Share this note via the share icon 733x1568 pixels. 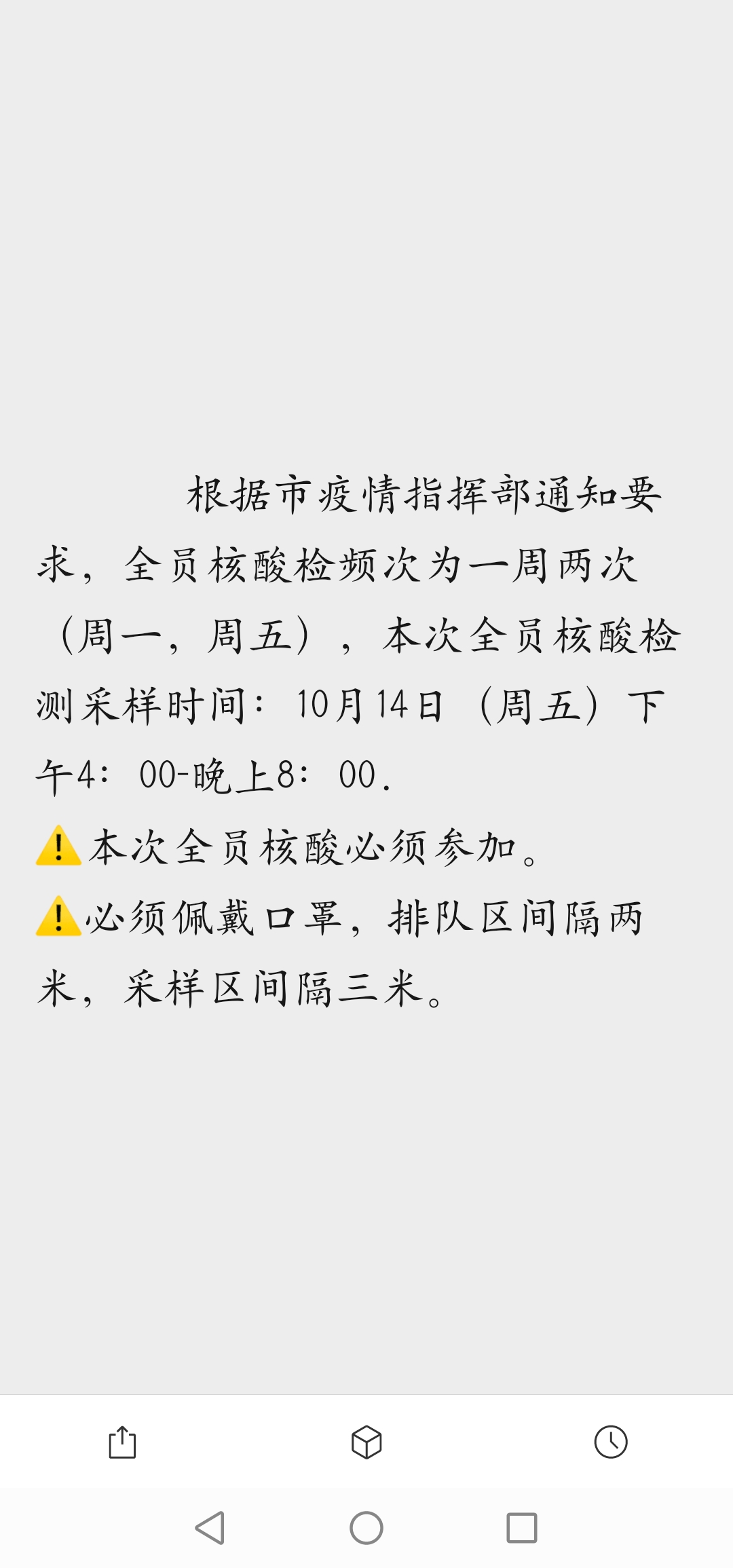point(122,1442)
